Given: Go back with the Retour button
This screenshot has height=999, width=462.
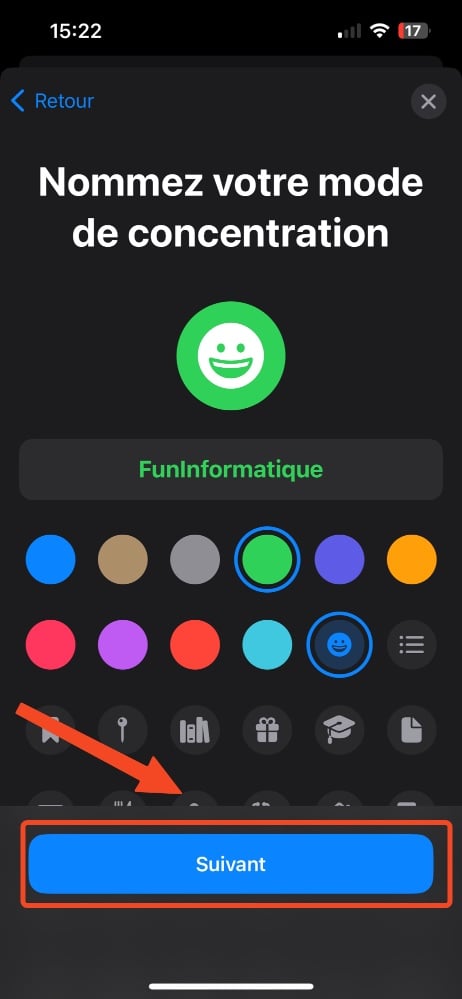Looking at the screenshot, I should pos(52,101).
